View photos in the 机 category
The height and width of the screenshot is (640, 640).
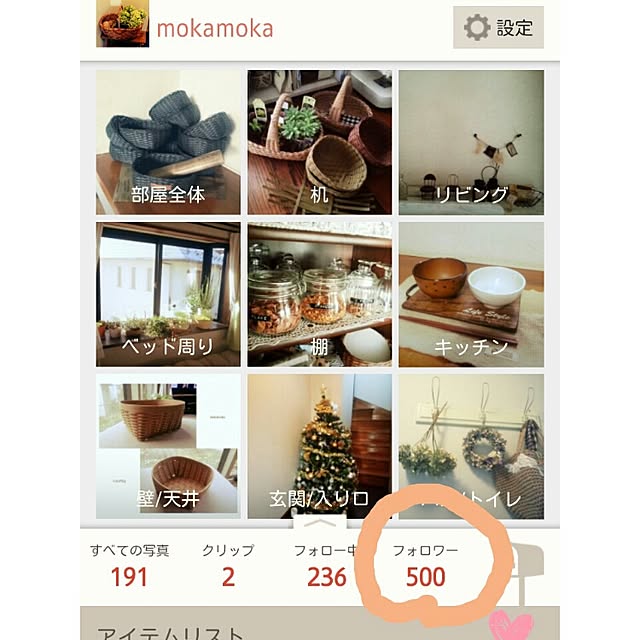(319, 142)
